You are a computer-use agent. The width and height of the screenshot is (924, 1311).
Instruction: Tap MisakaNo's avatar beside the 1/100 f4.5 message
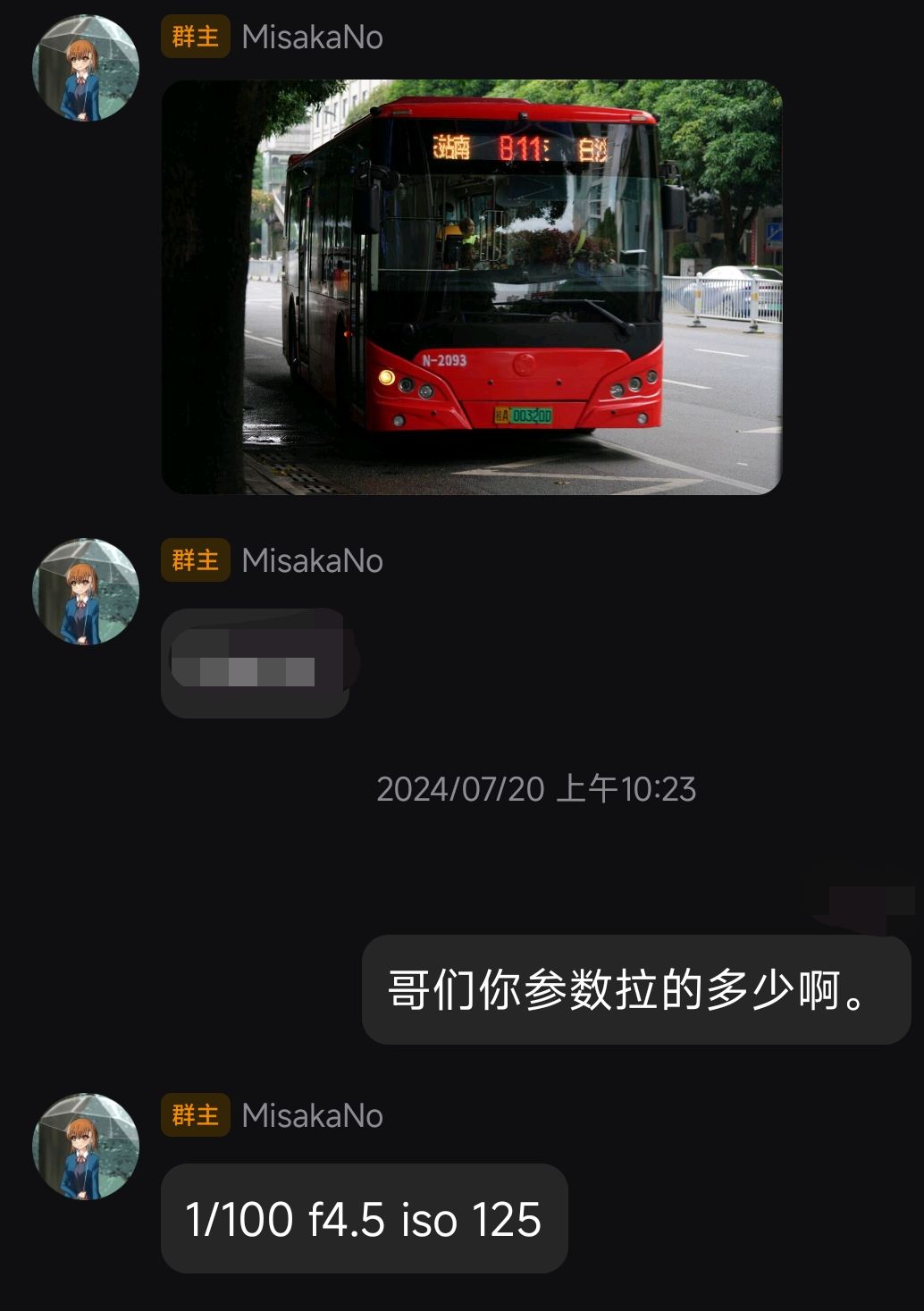[86, 1146]
